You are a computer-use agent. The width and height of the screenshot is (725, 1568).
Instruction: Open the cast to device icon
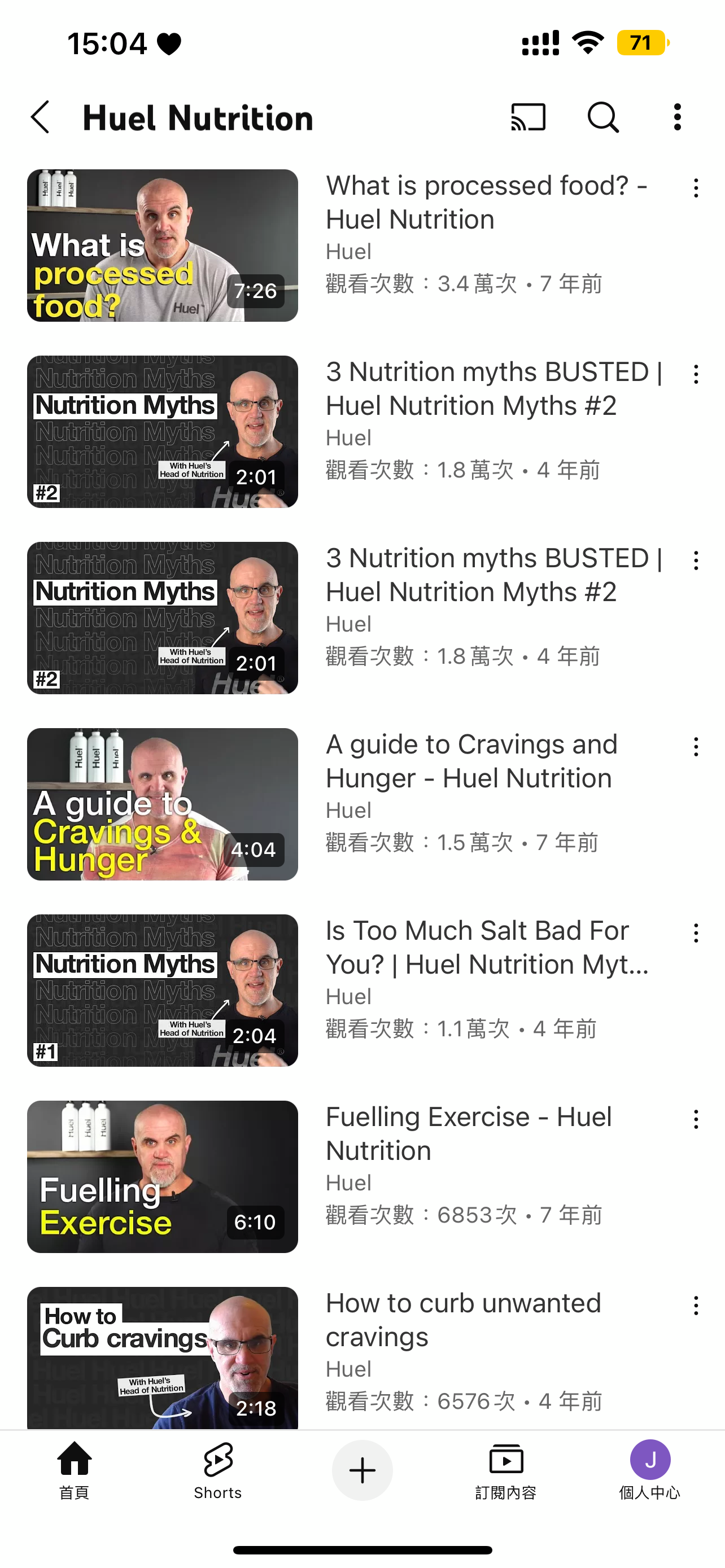pyautogui.click(x=528, y=117)
